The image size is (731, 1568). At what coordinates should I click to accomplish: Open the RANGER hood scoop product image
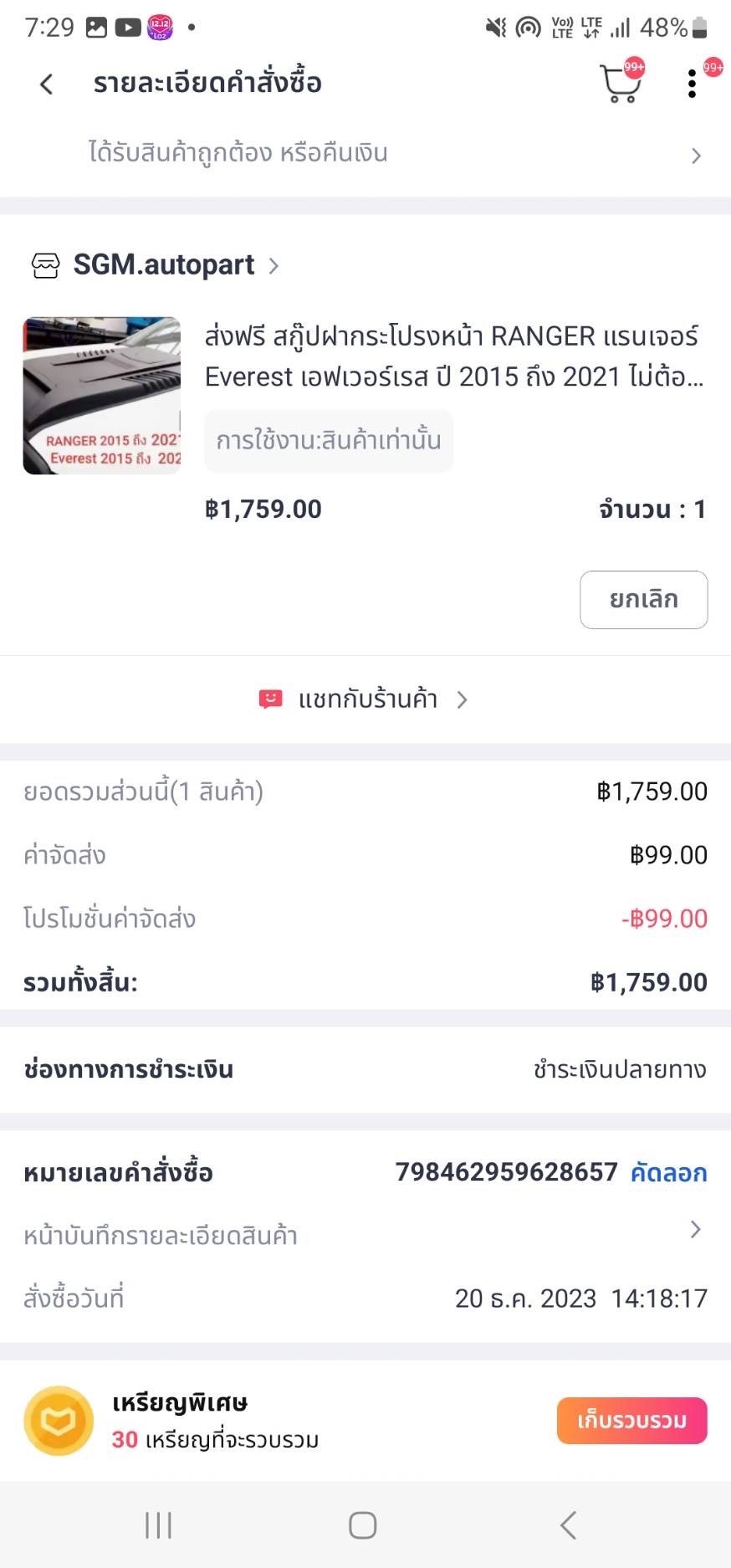[102, 396]
